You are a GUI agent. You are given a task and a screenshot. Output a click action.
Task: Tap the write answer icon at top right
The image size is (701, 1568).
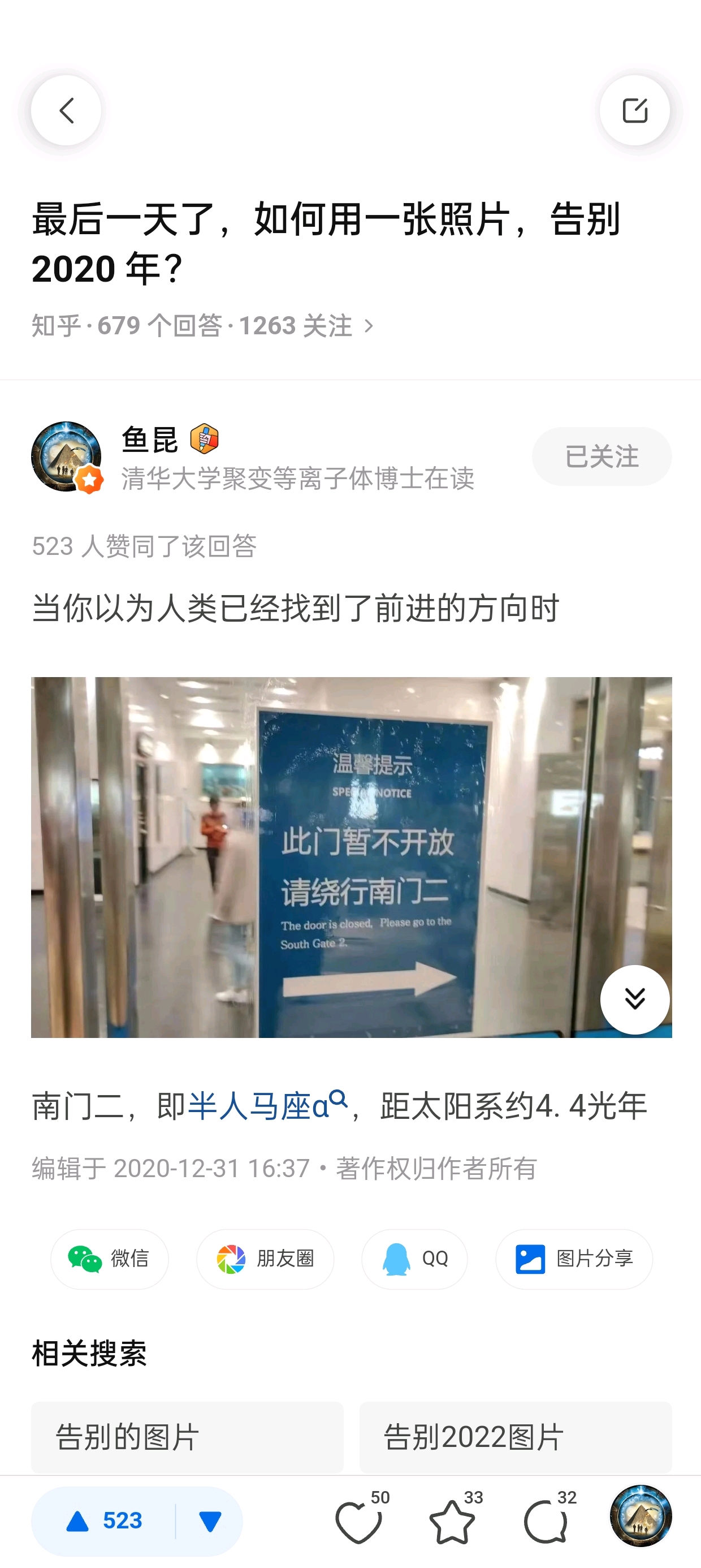(635, 111)
